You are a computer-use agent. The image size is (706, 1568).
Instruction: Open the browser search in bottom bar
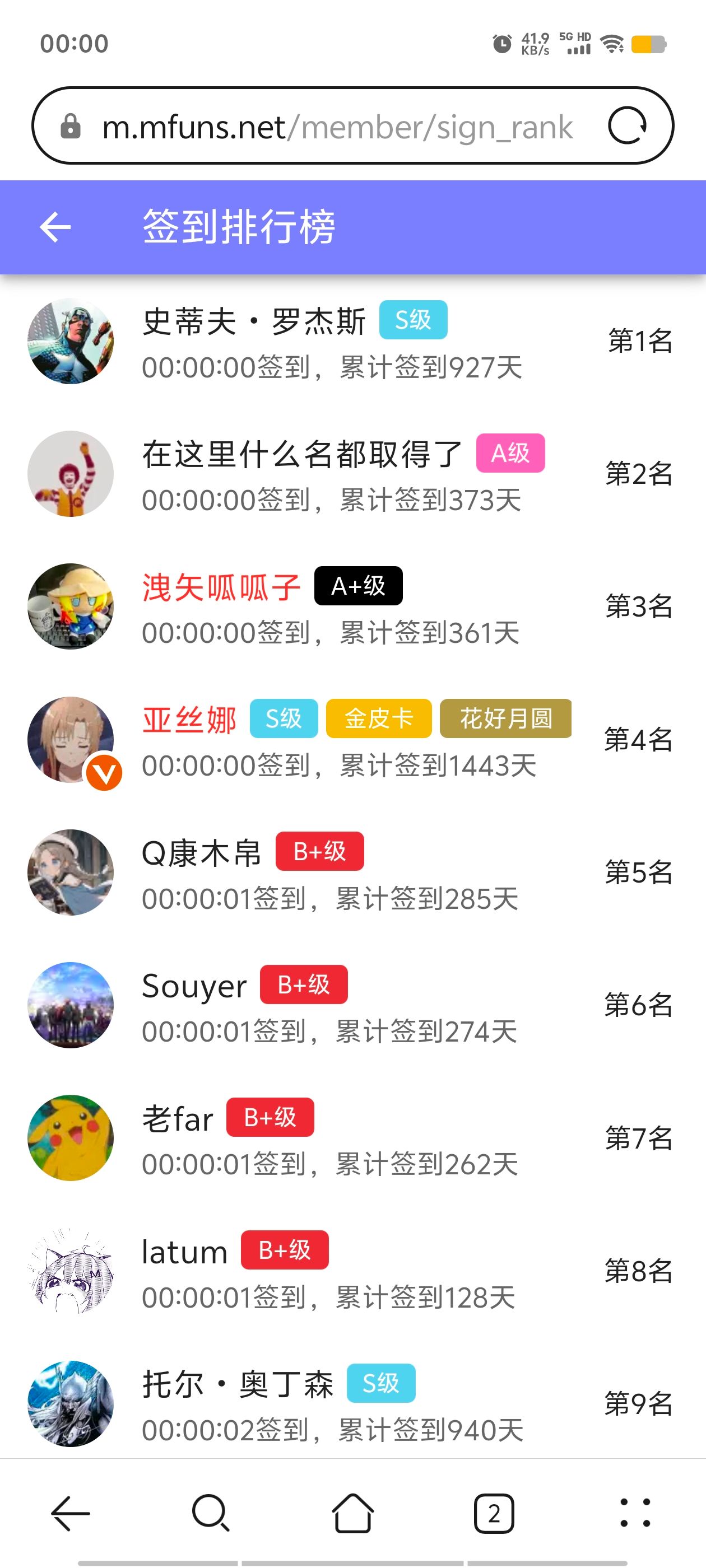(x=211, y=1513)
